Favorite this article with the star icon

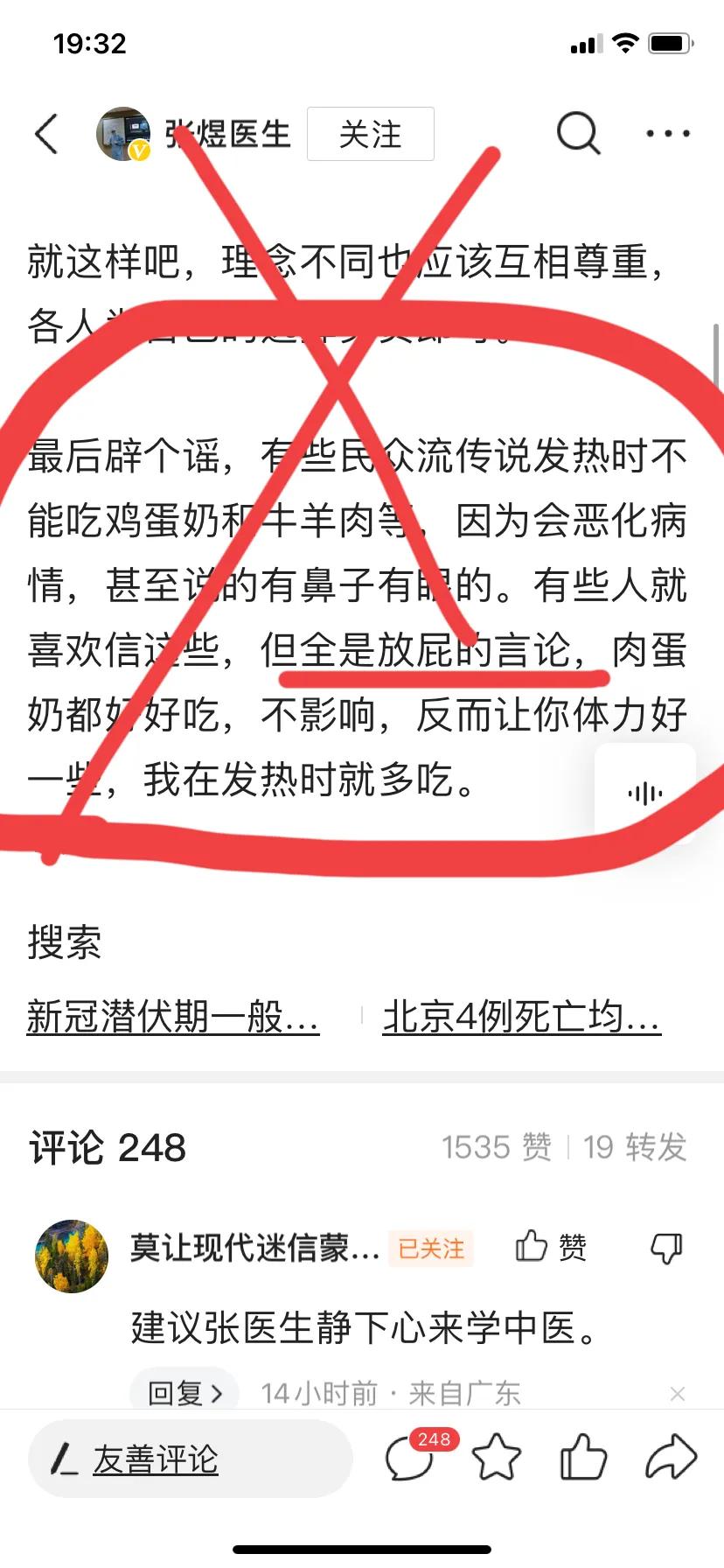497,1459
